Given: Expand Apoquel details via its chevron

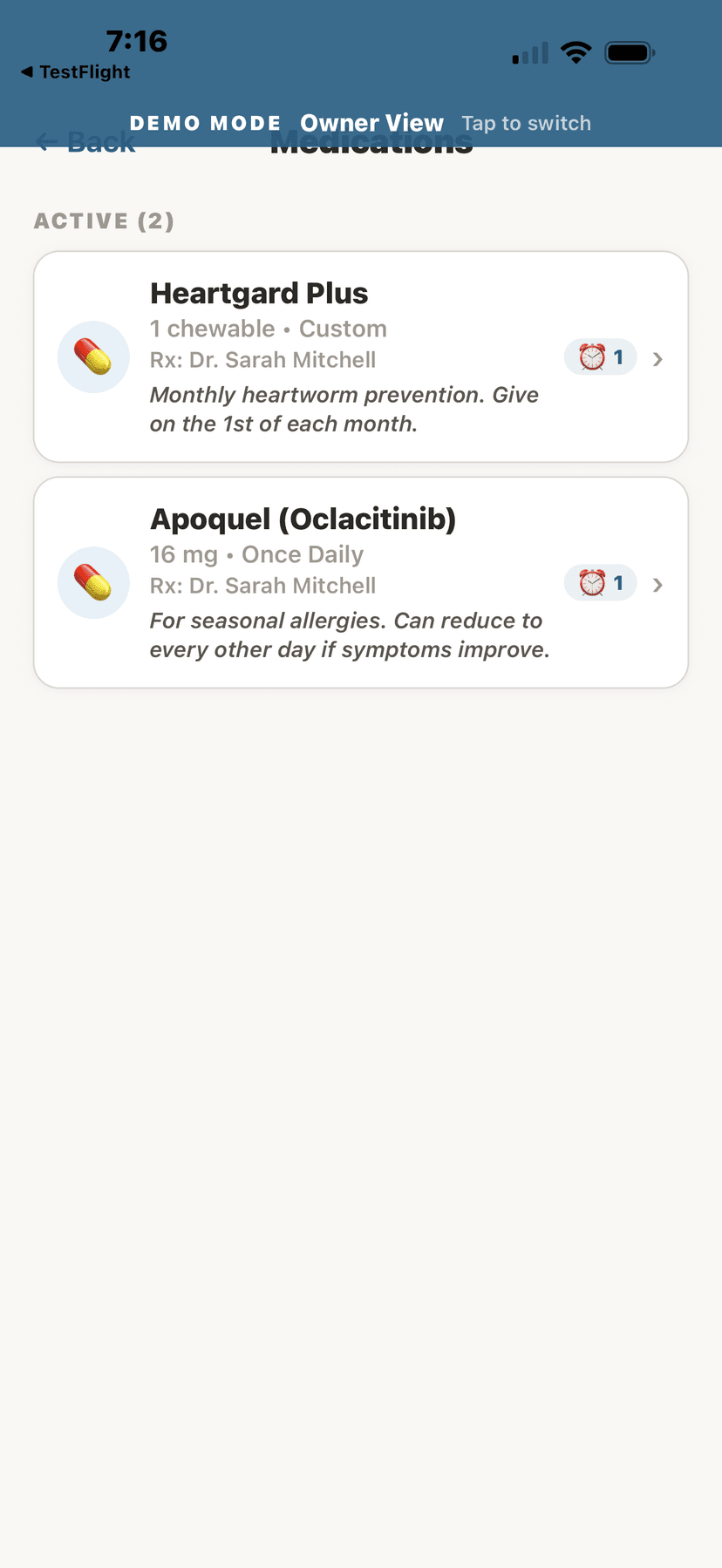Looking at the screenshot, I should point(658,585).
